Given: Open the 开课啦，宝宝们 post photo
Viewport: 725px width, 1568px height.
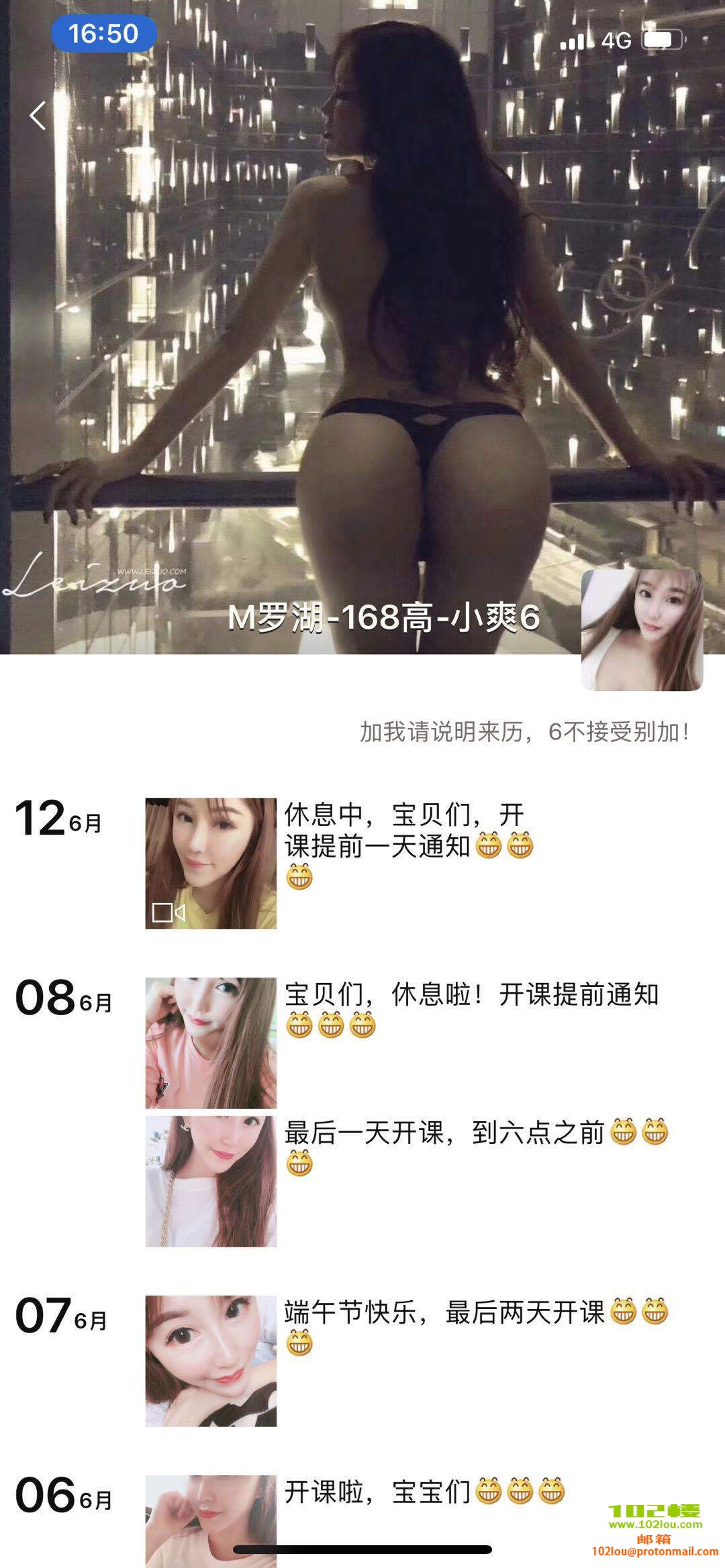Looking at the screenshot, I should click(x=211, y=1518).
